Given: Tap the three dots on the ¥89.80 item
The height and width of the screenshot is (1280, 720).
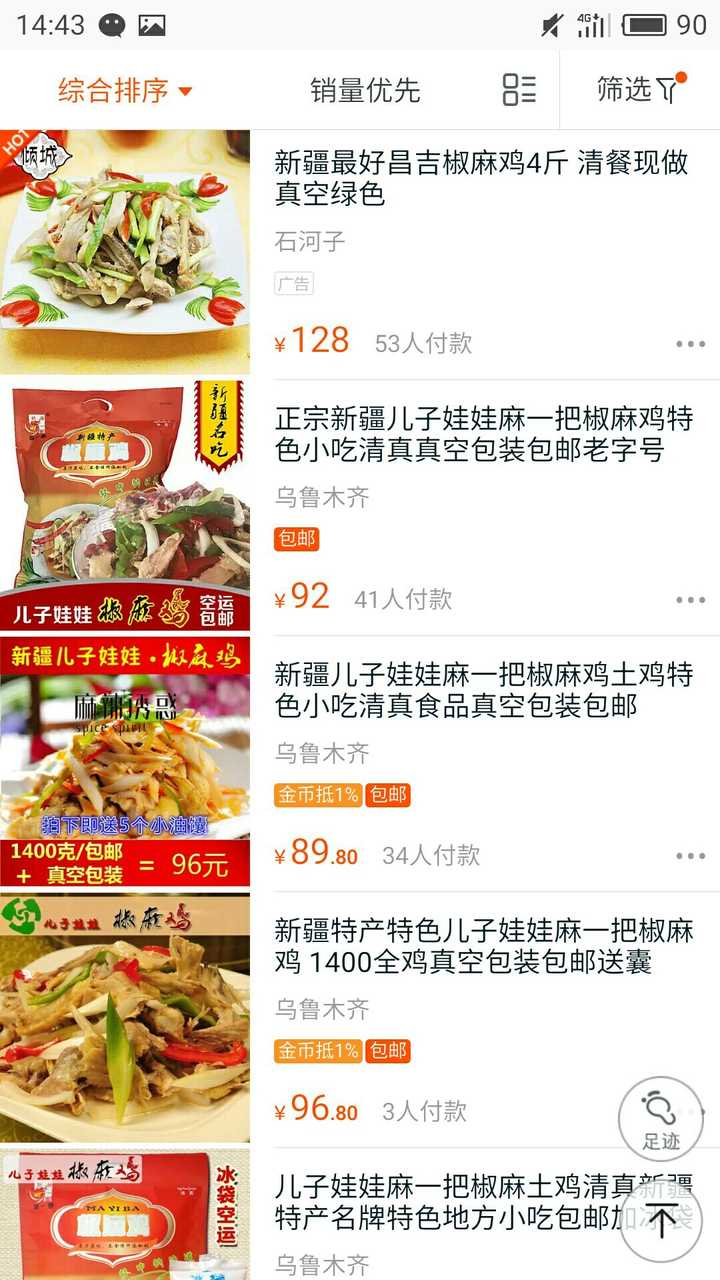Looking at the screenshot, I should (690, 856).
